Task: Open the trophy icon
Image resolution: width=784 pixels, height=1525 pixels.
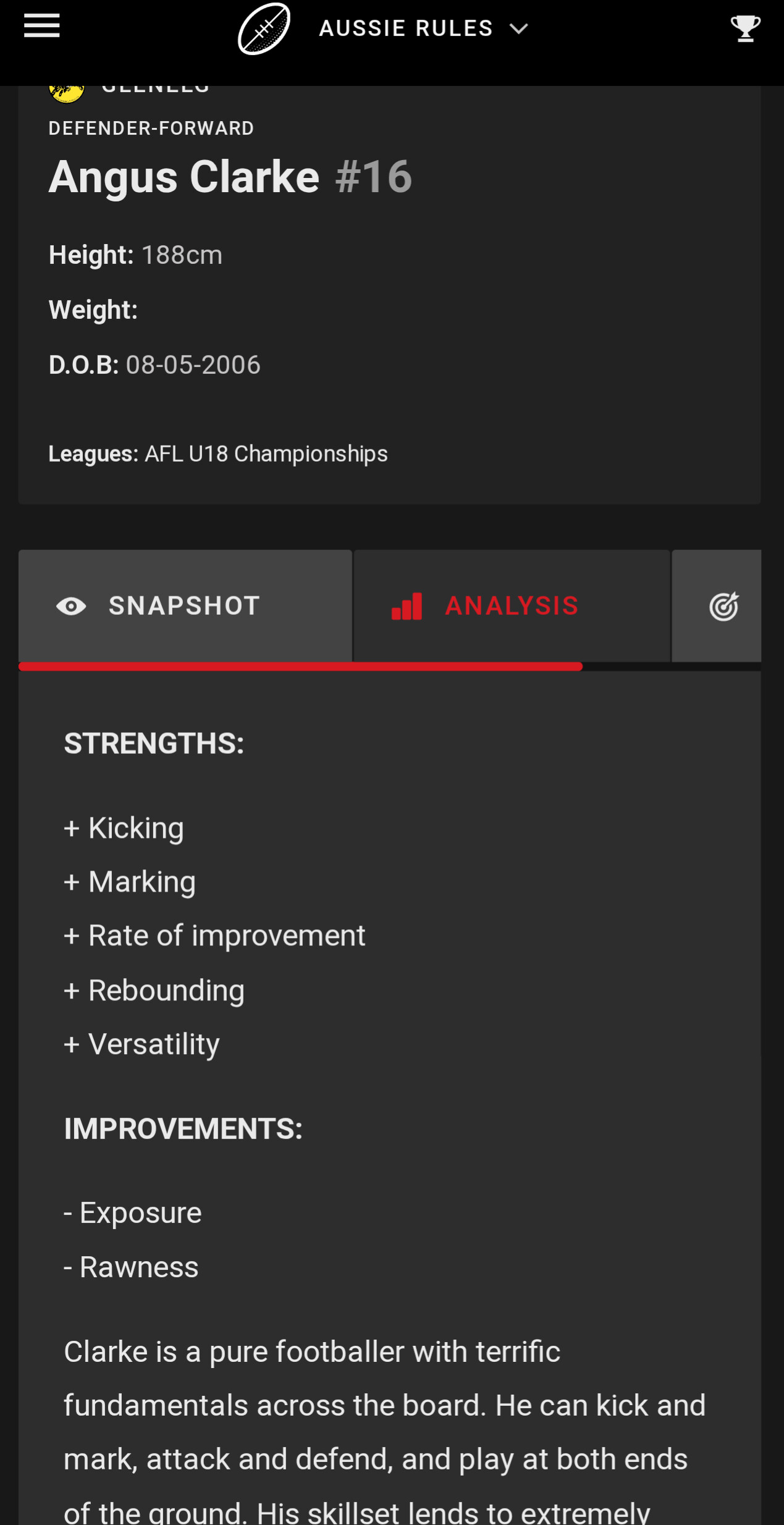Action: tap(745, 28)
